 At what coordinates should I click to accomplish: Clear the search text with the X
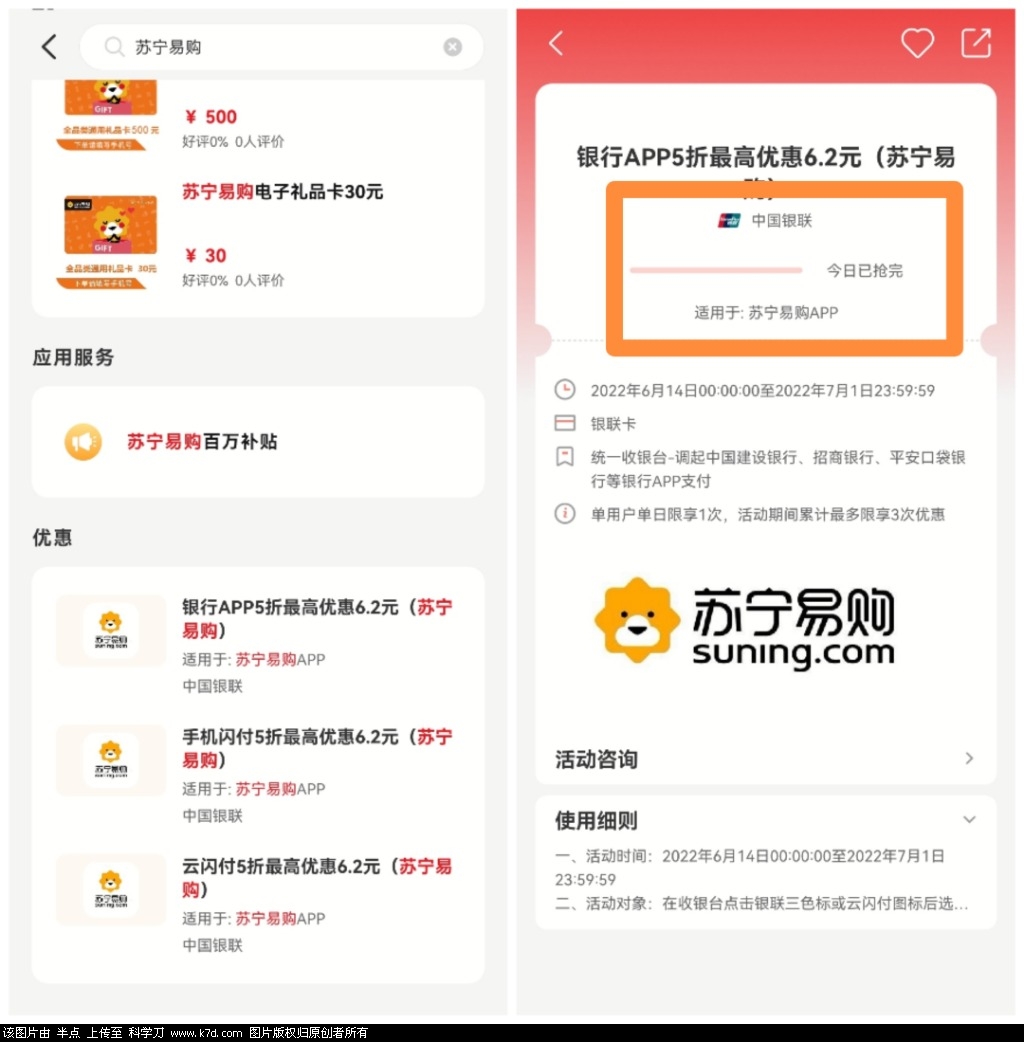[453, 47]
